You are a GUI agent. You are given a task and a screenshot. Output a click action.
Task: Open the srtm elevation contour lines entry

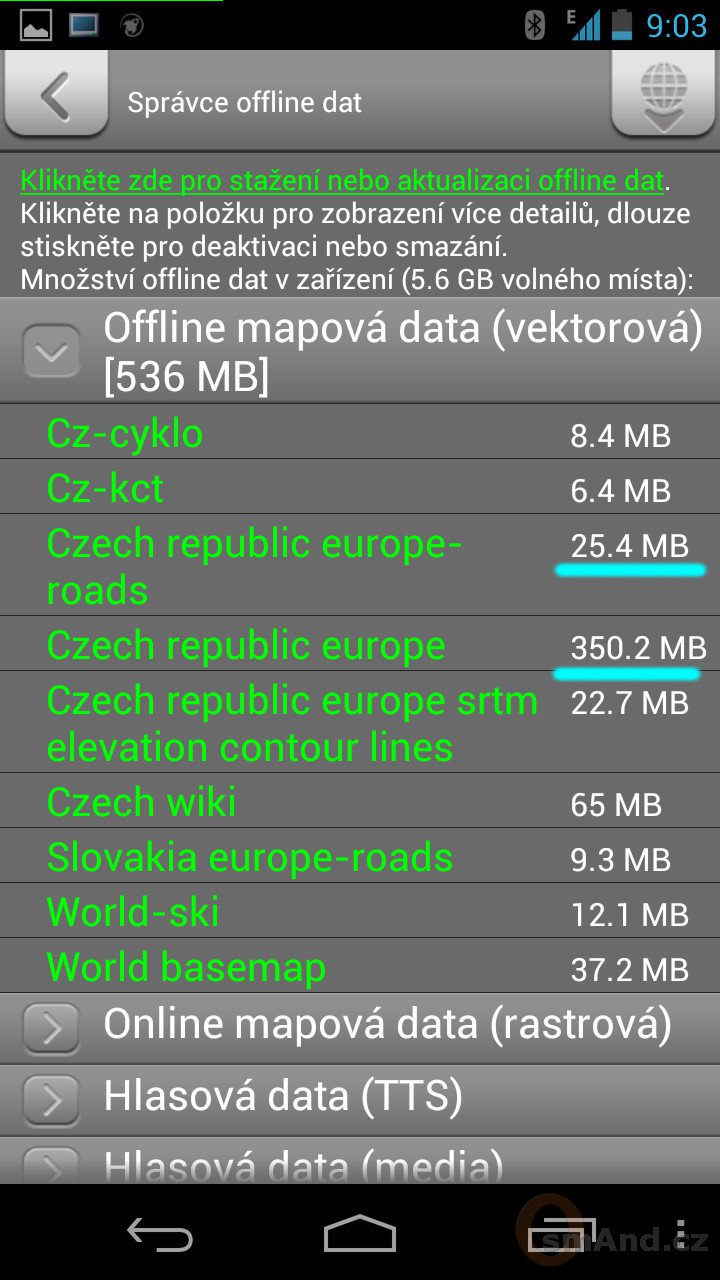[360, 723]
